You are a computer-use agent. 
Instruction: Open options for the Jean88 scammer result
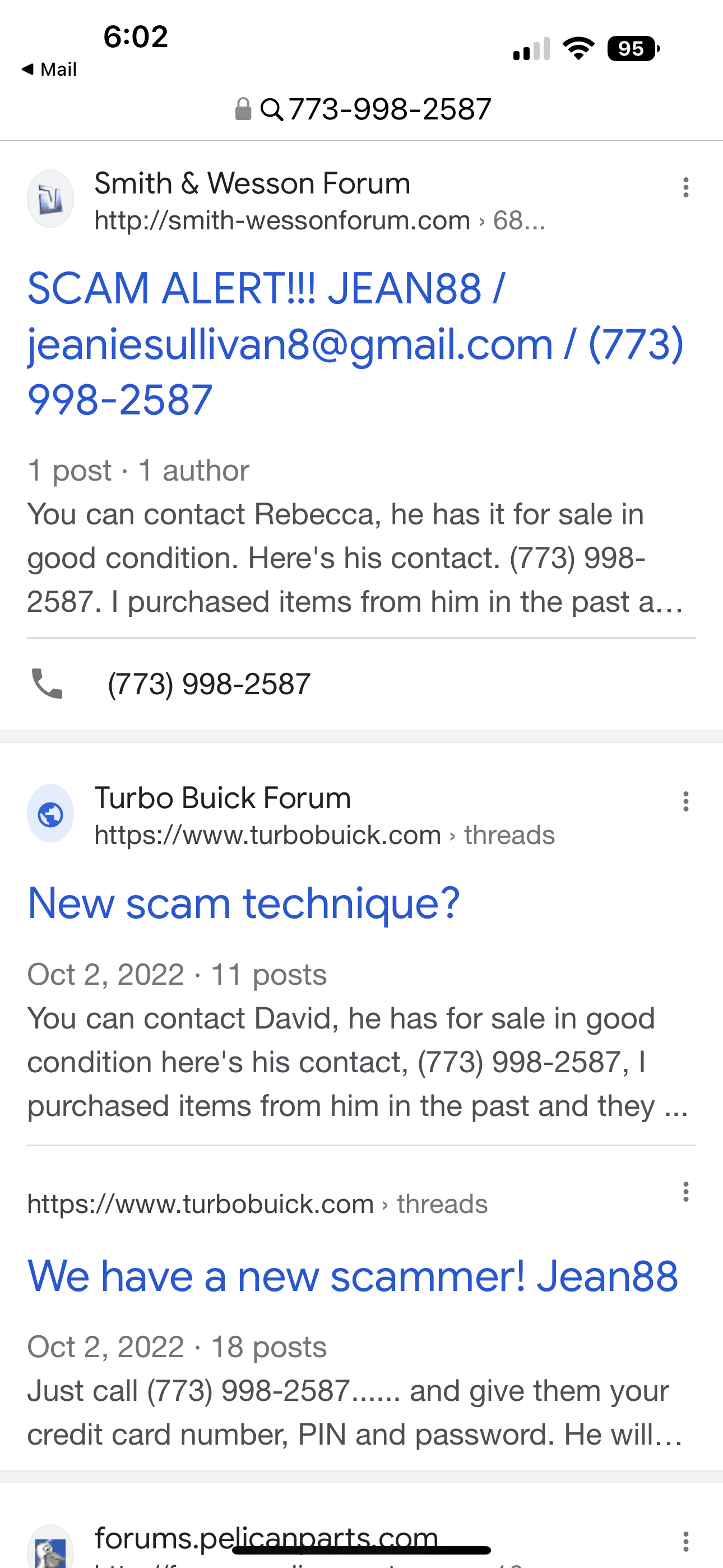[x=685, y=1192]
